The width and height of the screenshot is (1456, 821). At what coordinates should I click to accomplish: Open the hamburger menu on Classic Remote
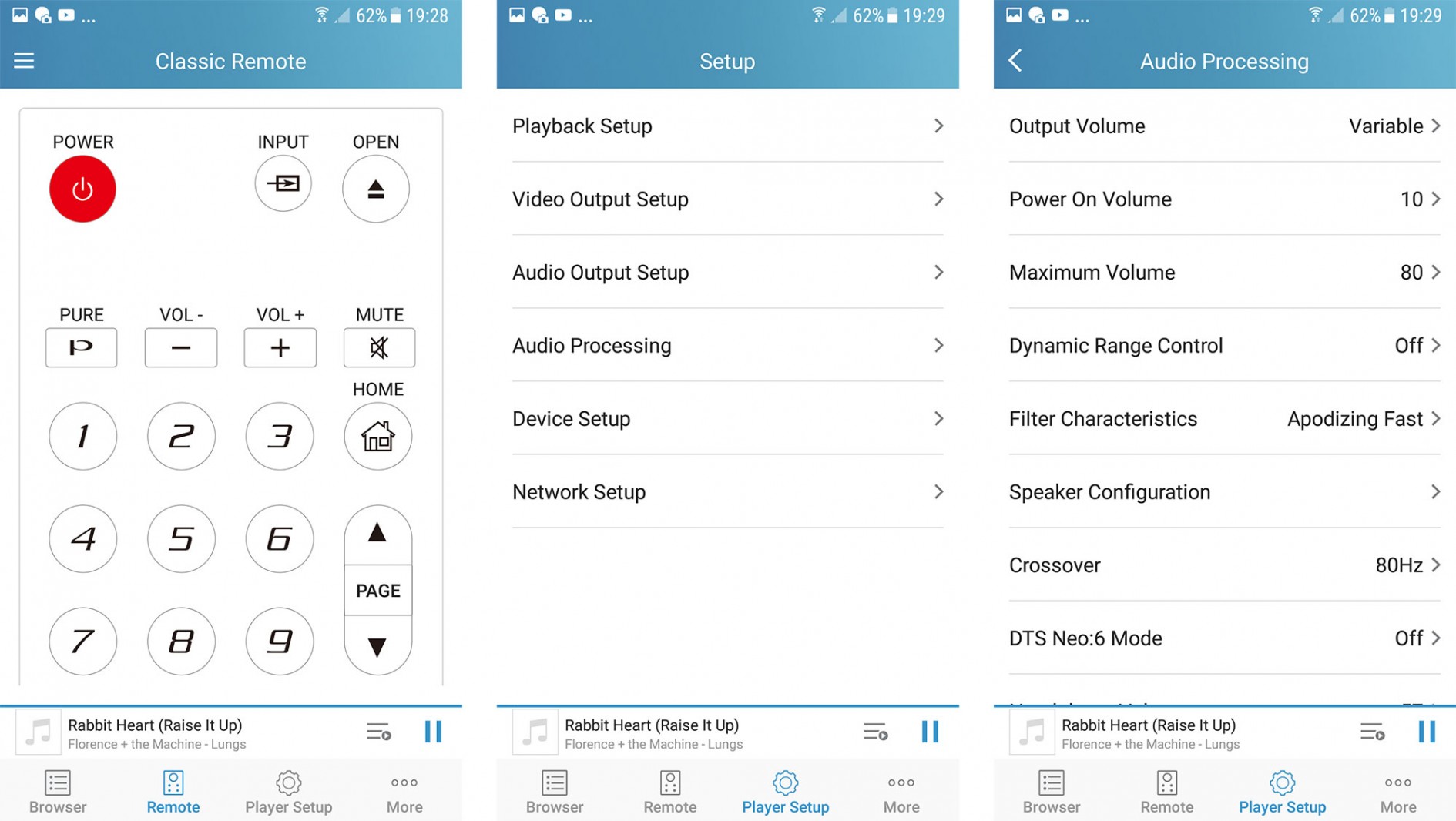coord(24,61)
